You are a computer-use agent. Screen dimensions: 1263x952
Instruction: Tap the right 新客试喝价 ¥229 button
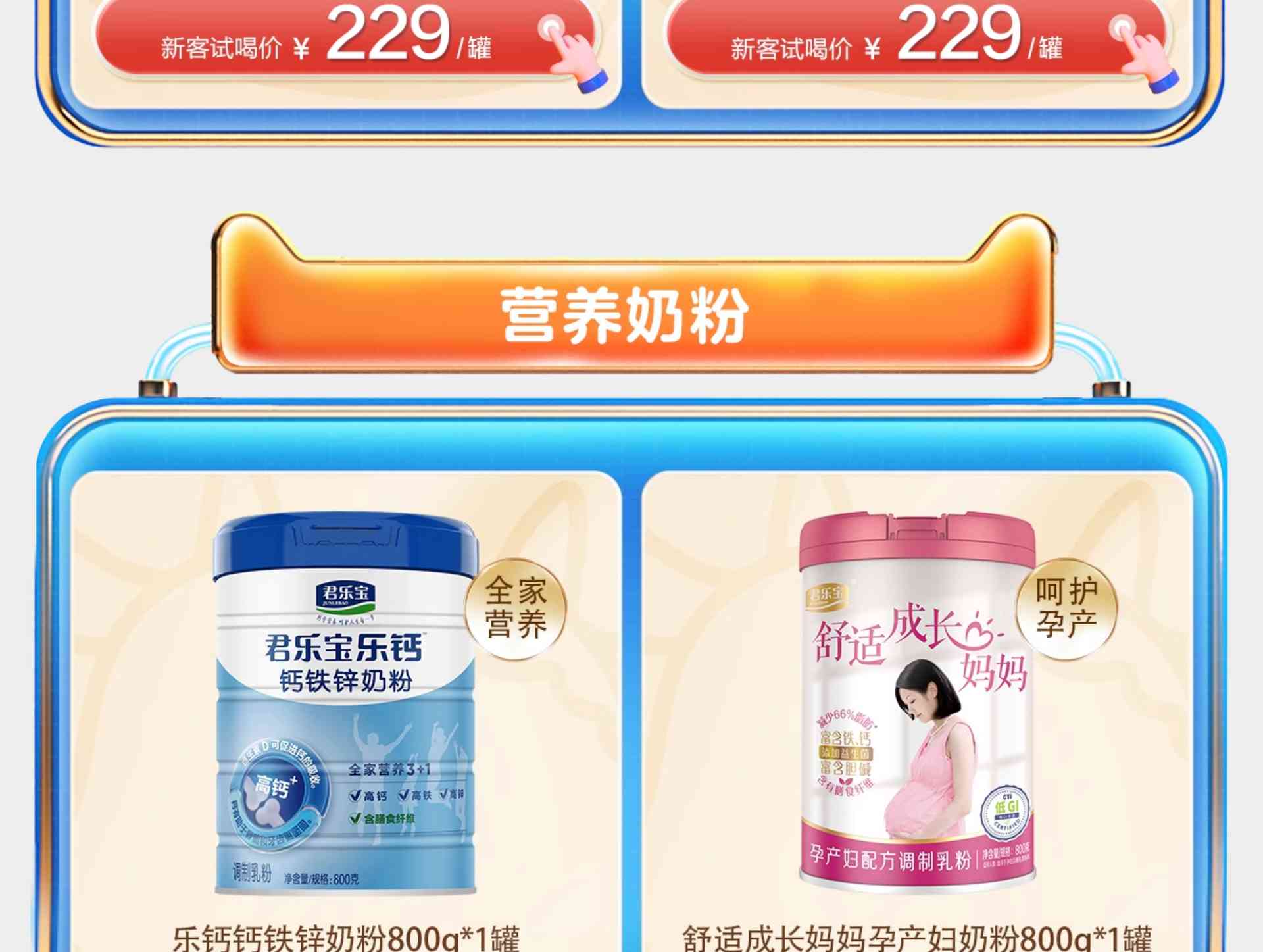pyautogui.click(x=916, y=39)
